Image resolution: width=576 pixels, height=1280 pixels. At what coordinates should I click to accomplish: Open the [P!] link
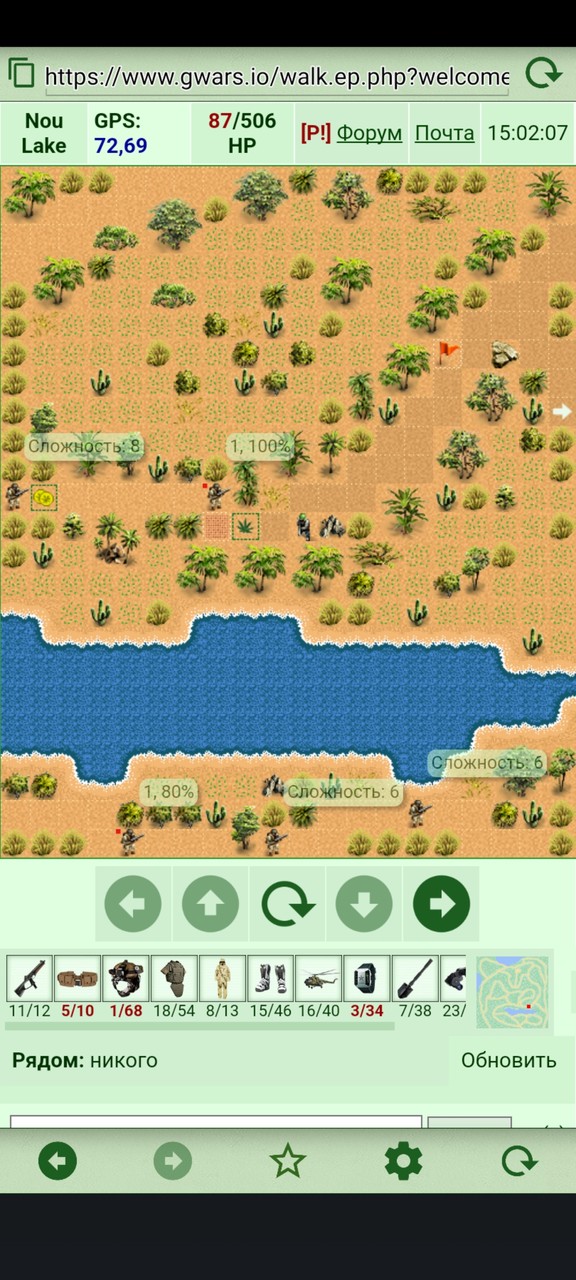click(x=315, y=133)
